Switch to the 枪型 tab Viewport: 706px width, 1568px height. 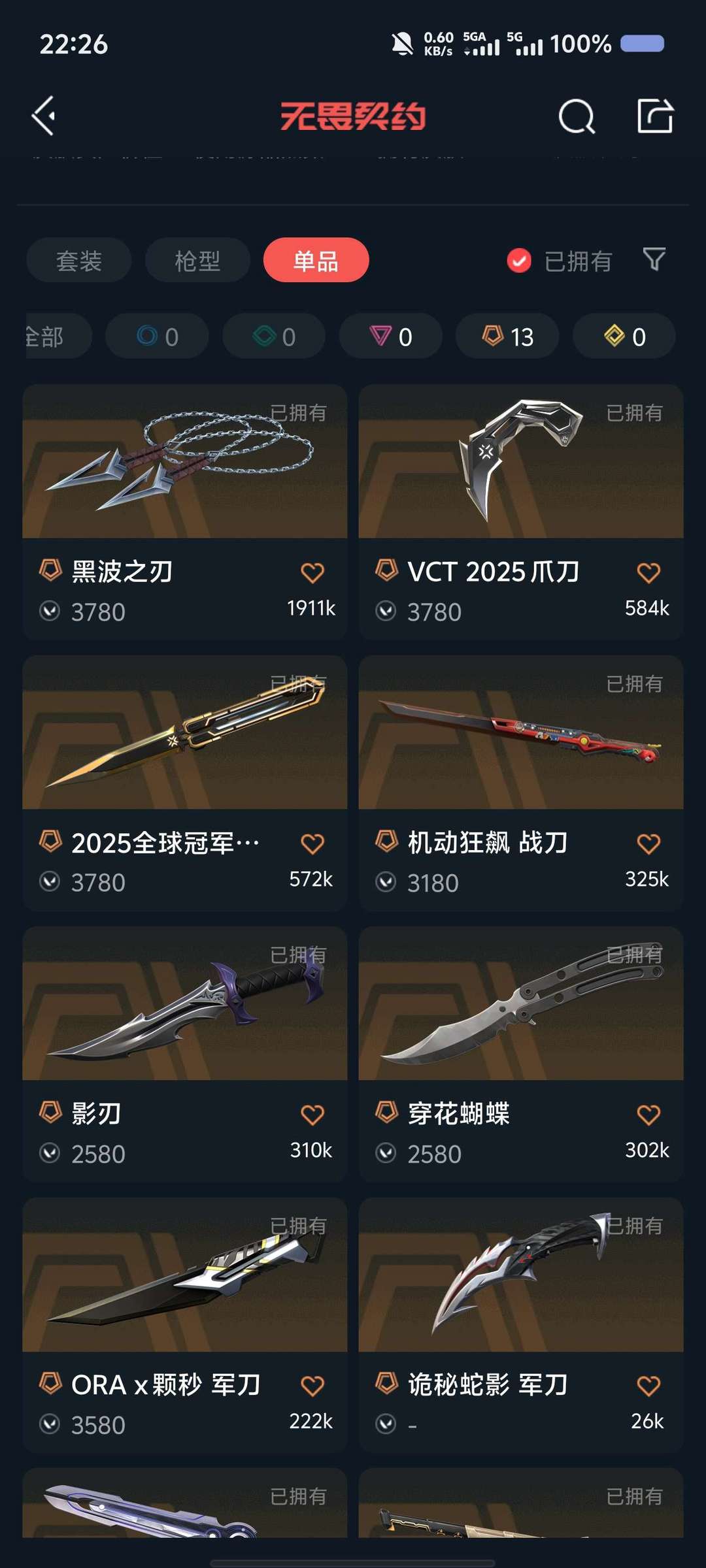(197, 261)
